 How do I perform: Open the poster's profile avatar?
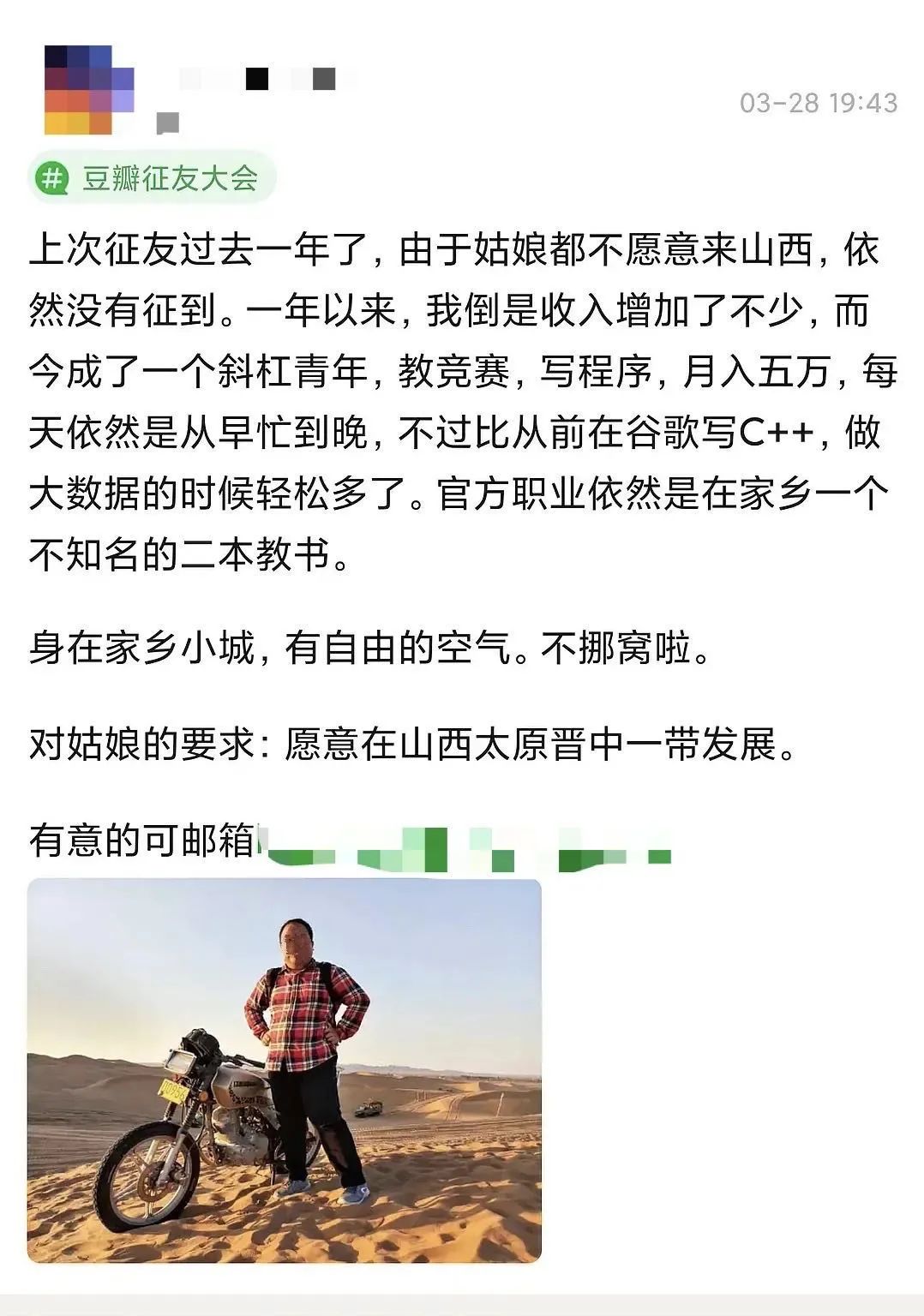pos(89,90)
